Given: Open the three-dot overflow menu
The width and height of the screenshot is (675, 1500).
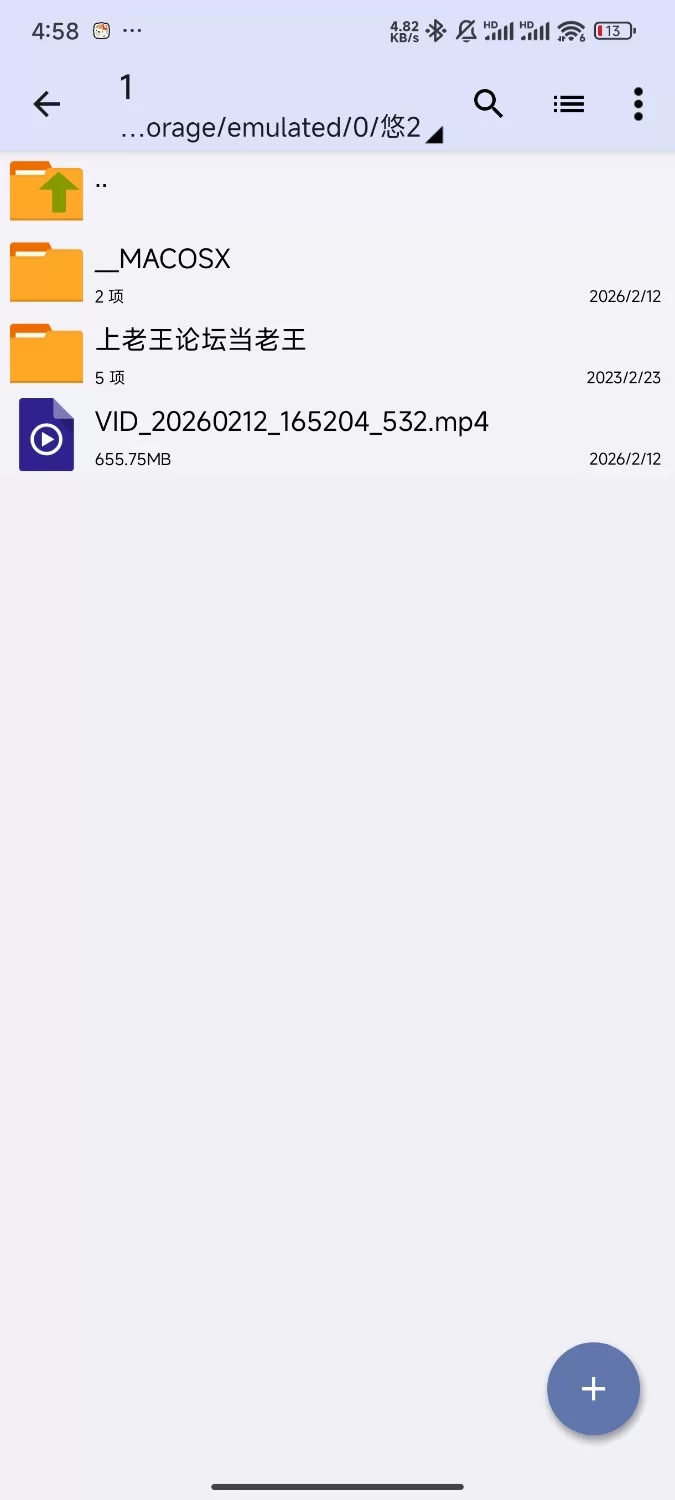Looking at the screenshot, I should point(638,104).
